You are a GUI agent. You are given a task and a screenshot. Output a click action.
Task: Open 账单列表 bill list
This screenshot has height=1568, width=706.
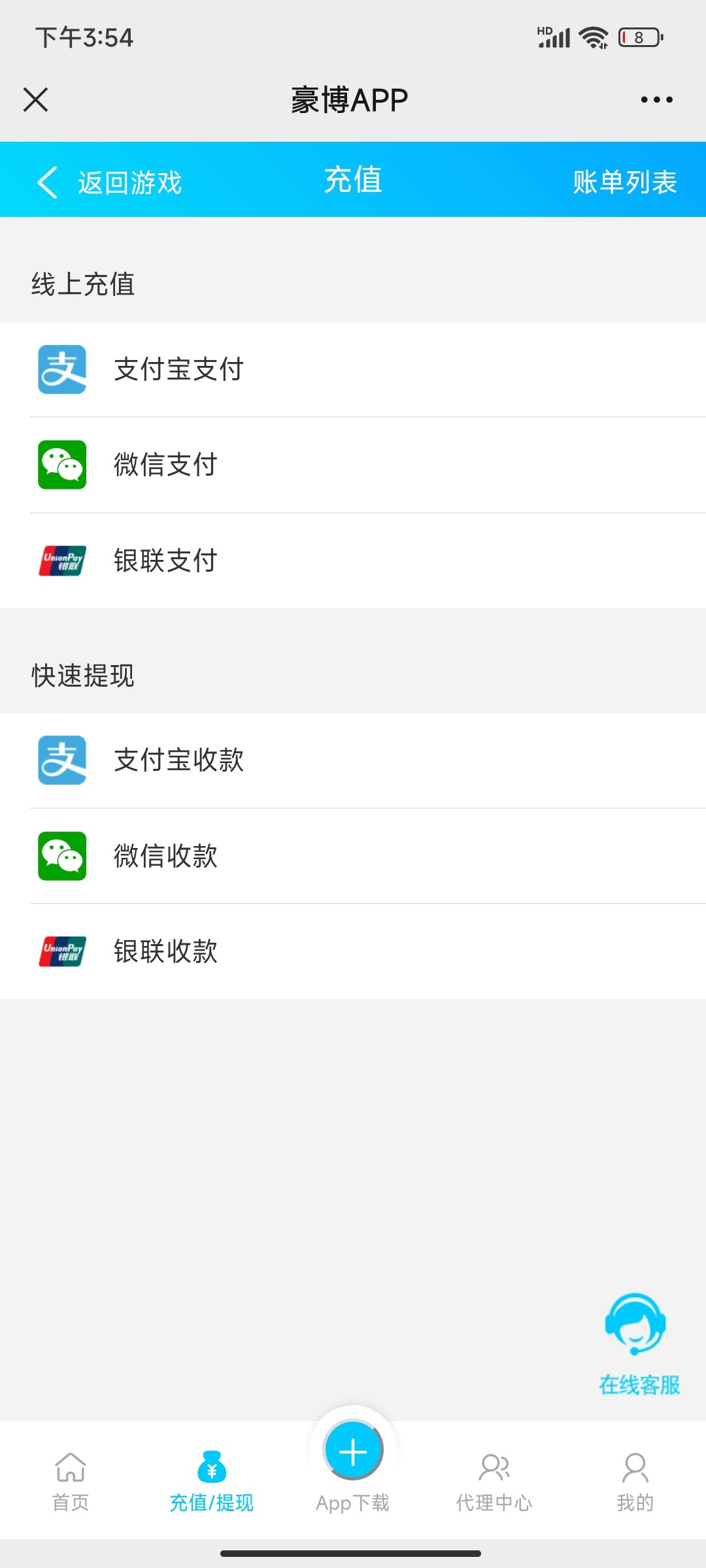point(624,182)
